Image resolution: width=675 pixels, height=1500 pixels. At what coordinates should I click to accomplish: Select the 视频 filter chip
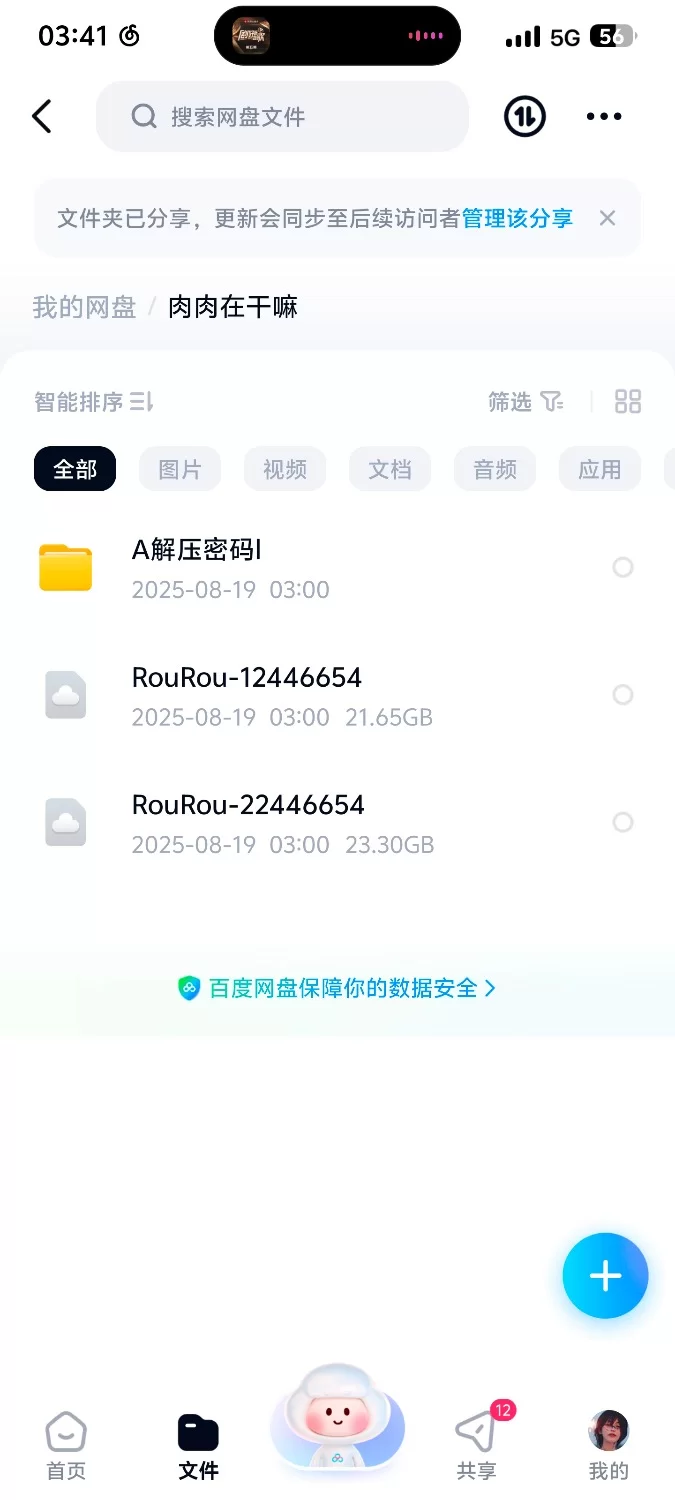coord(285,469)
